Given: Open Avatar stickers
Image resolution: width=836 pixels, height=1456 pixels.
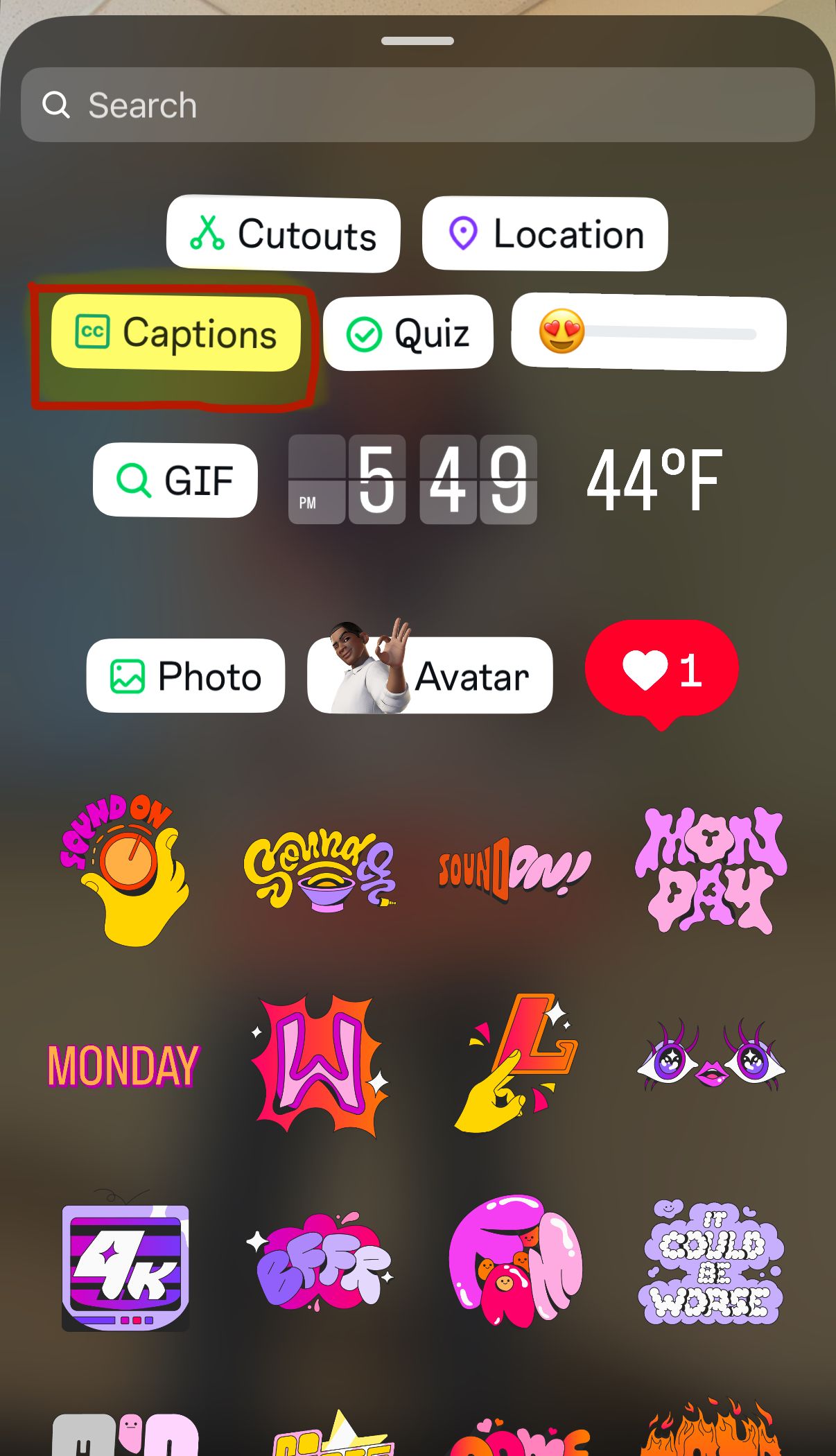Looking at the screenshot, I should pos(430,676).
